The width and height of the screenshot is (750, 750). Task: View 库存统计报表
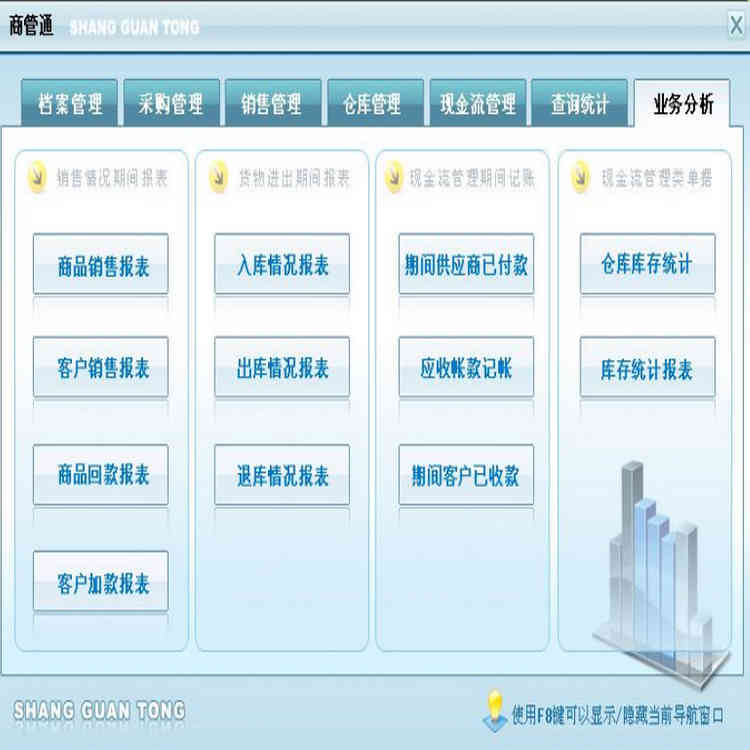[647, 368]
